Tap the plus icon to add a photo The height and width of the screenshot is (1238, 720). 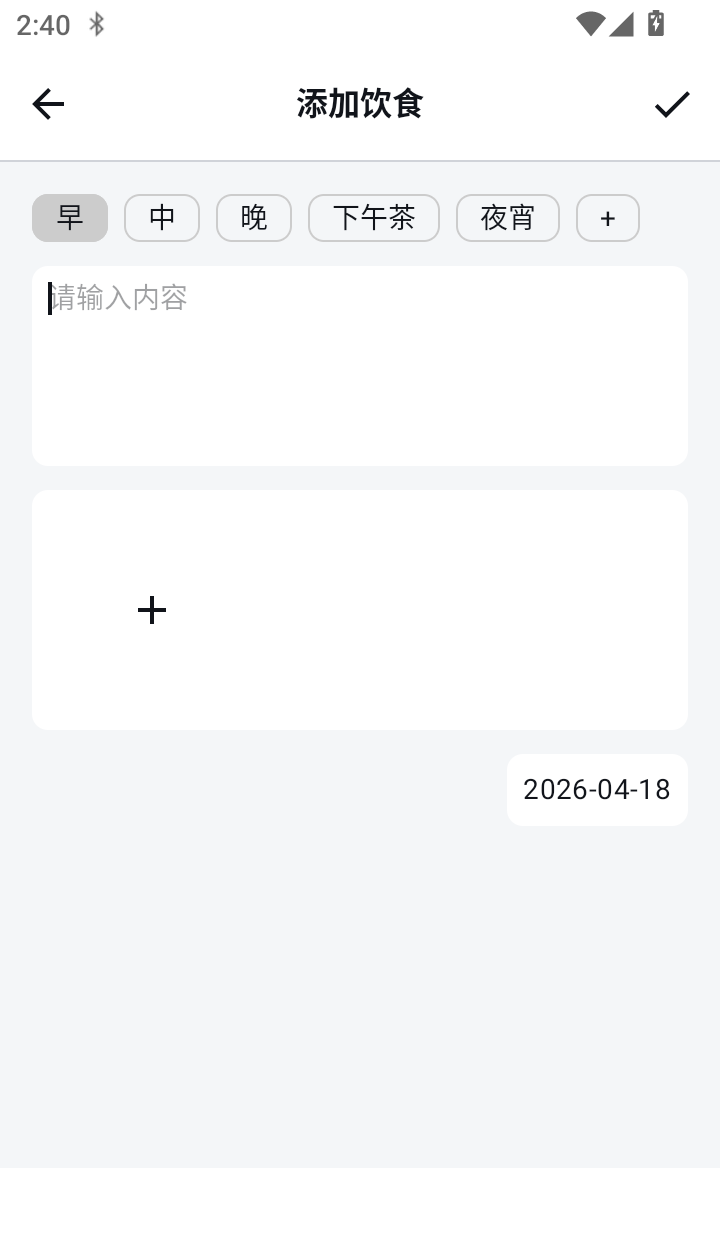pos(151,610)
